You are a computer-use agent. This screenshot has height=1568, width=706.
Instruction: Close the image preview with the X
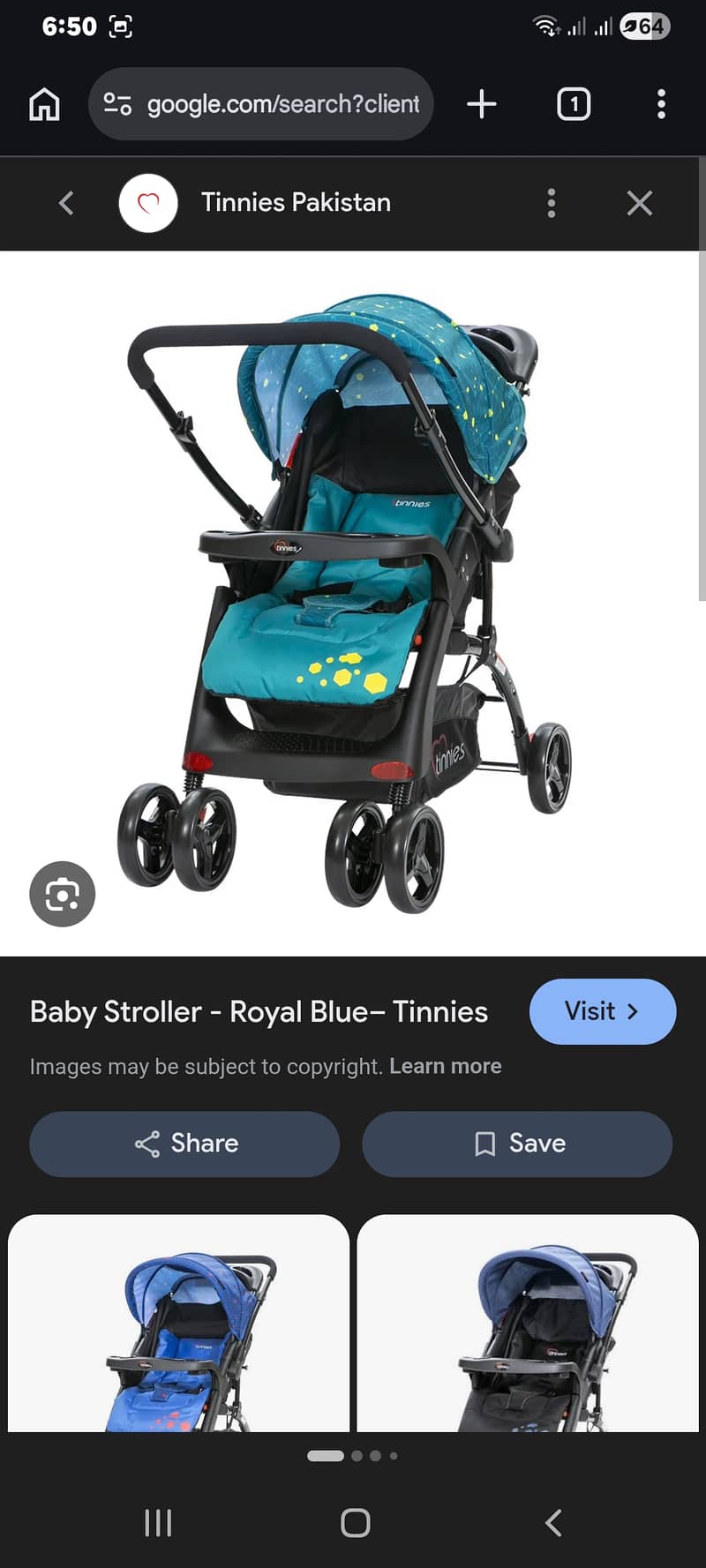point(639,202)
